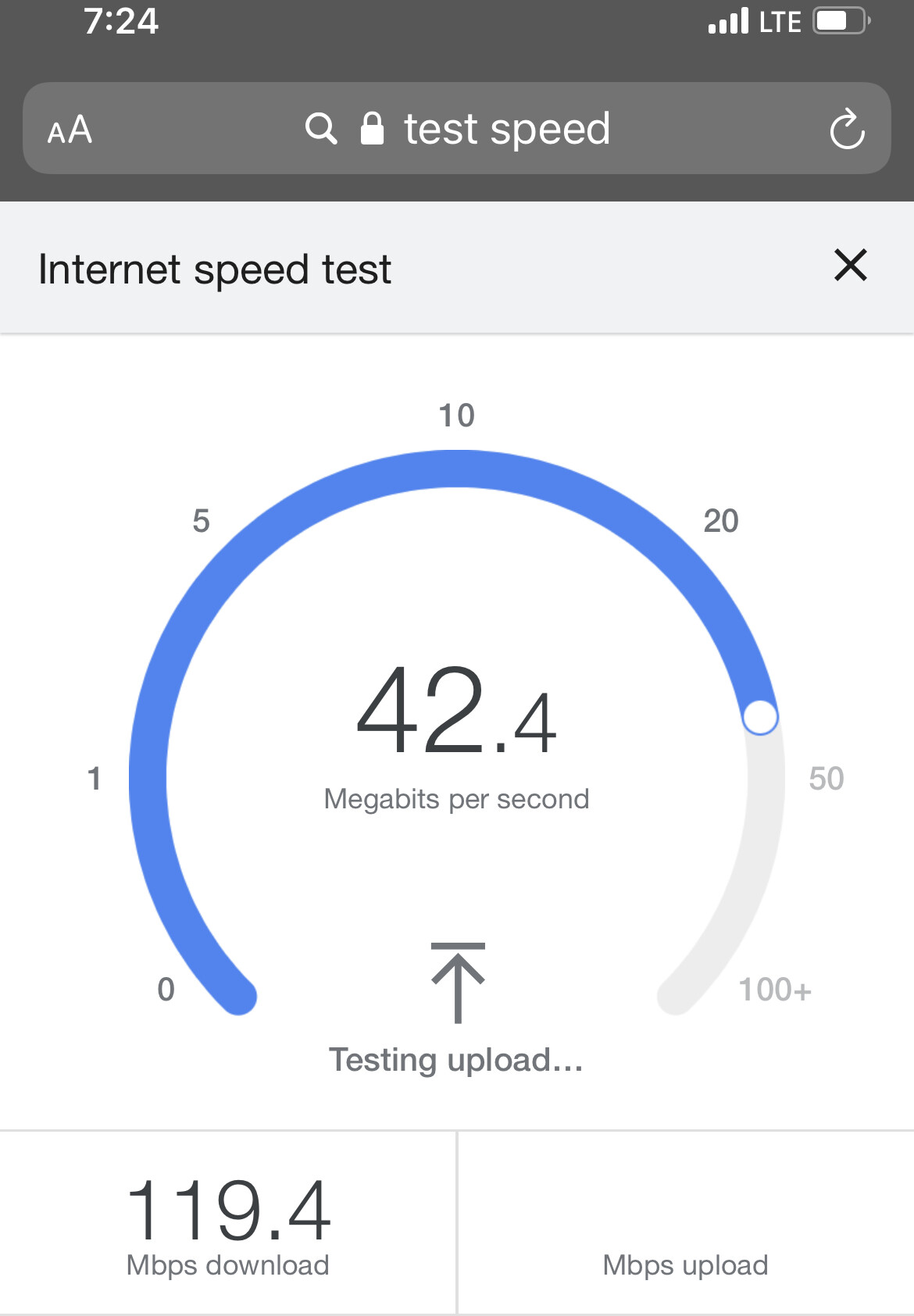Open the AA text size menu

pos(70,130)
